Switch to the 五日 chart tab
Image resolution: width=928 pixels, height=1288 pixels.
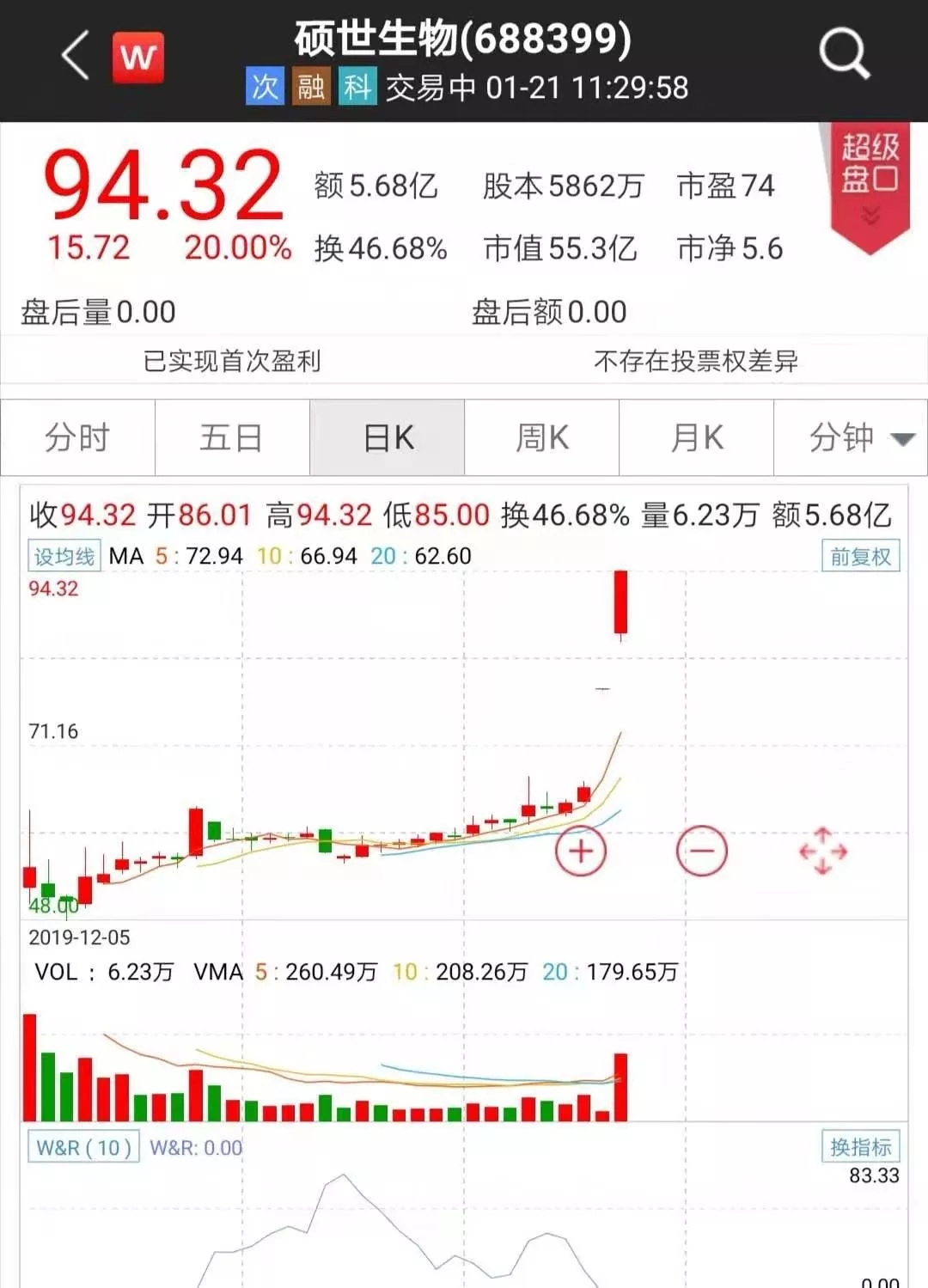point(232,437)
